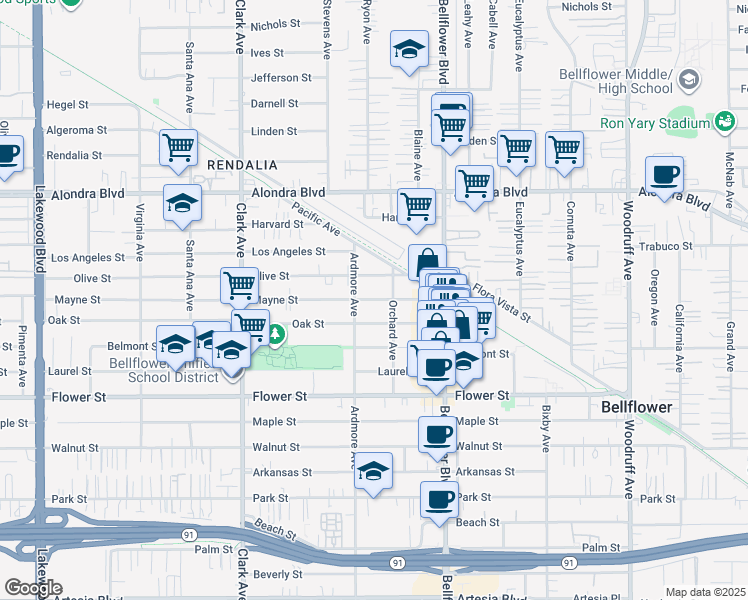Open the shopping cart marker at Olive St and Clark Ave

tap(239, 285)
